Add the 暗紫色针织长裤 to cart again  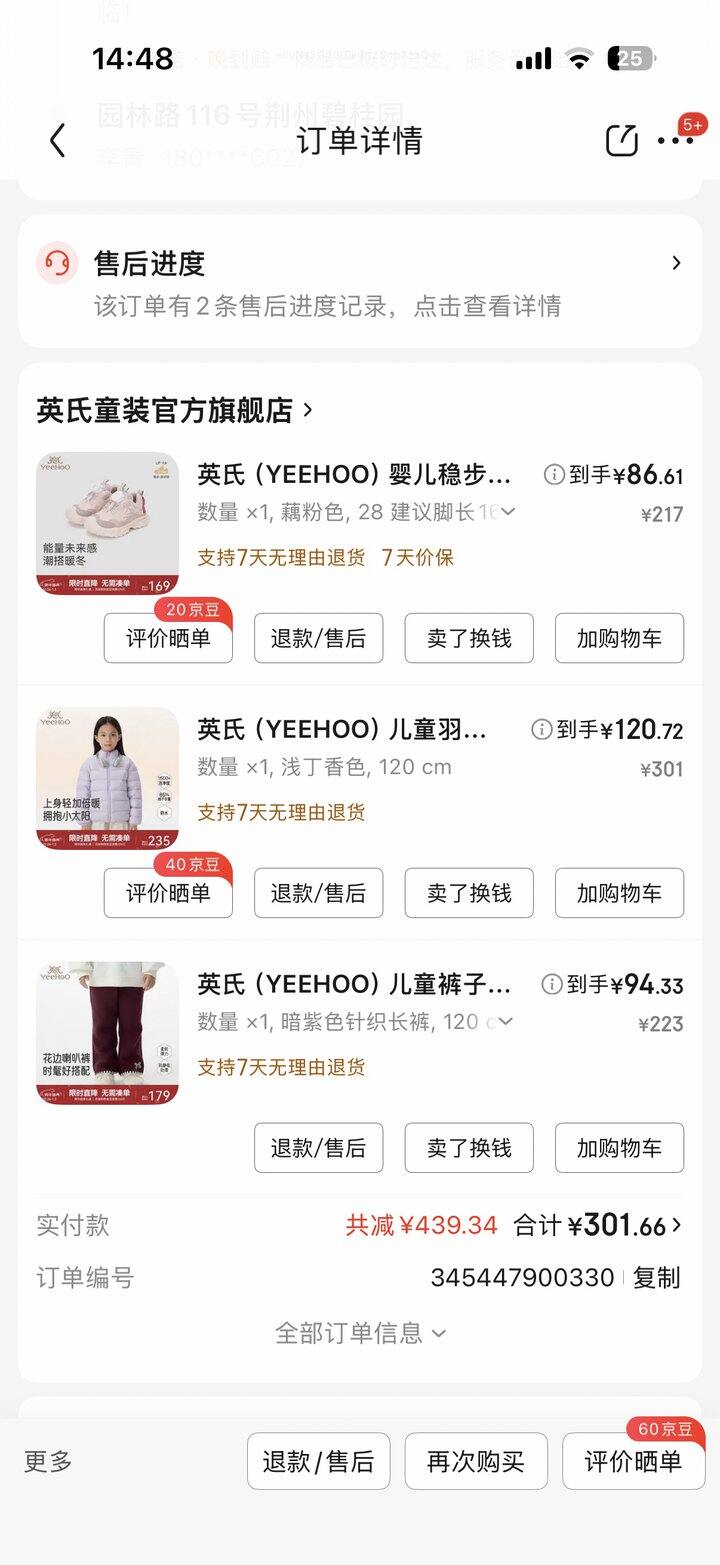click(619, 1148)
